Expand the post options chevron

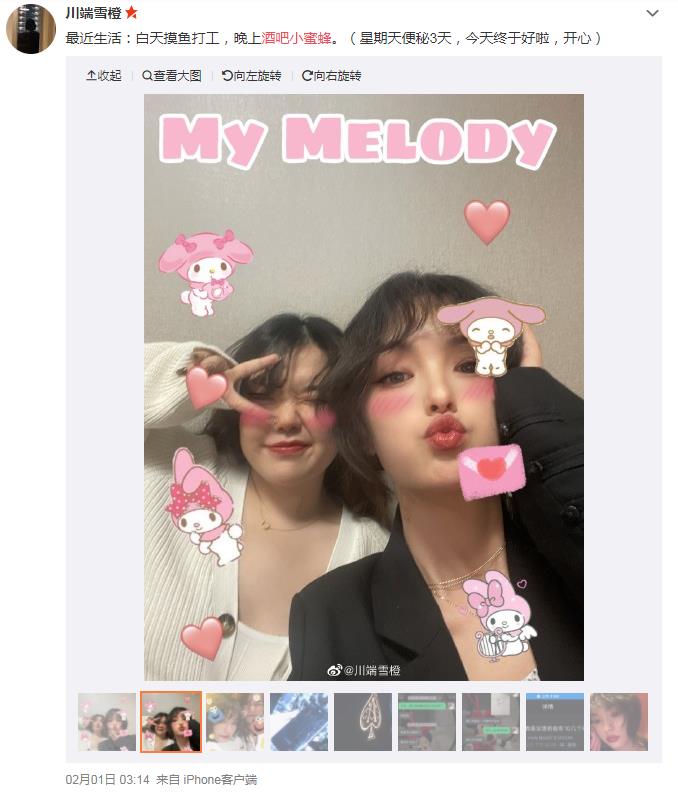tap(652, 14)
